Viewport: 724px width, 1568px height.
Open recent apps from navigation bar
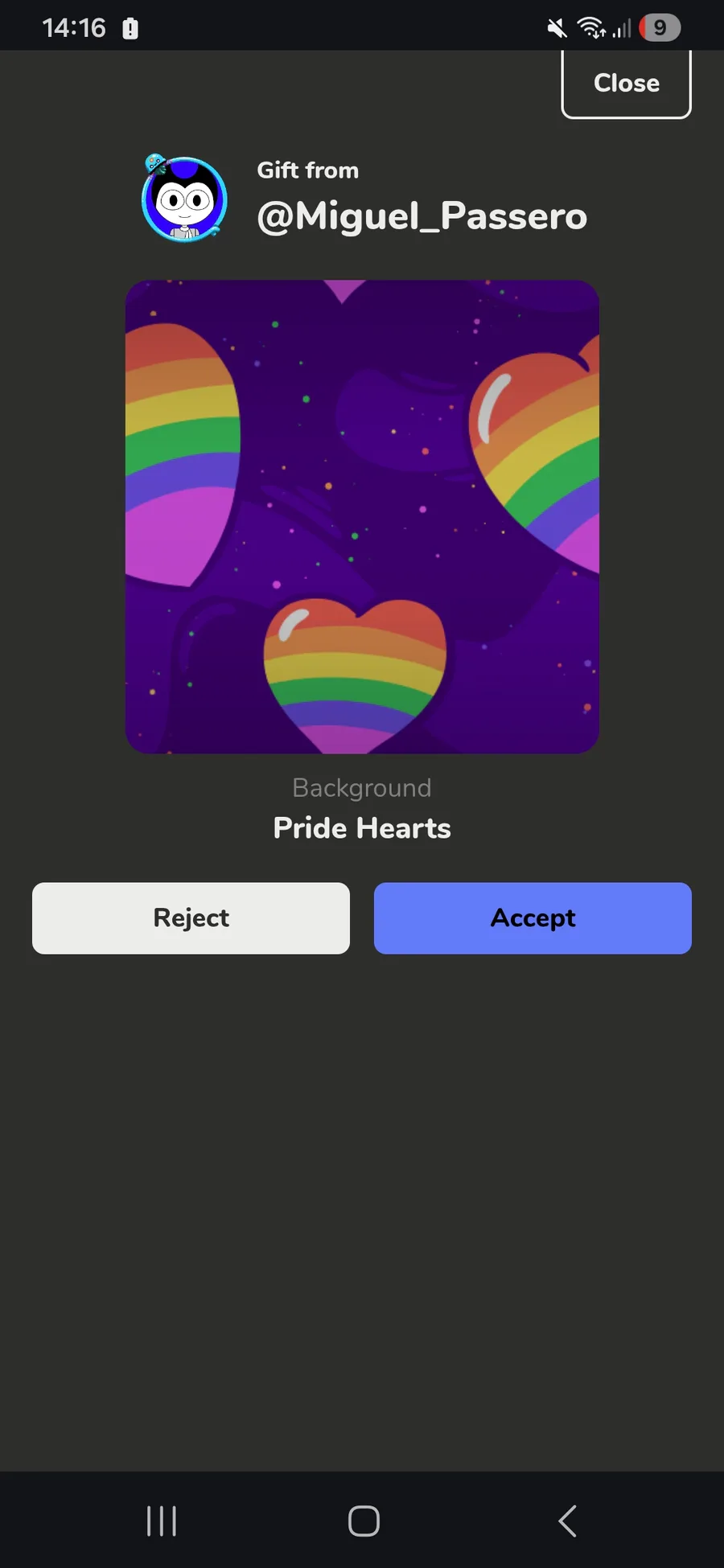[x=162, y=1521]
